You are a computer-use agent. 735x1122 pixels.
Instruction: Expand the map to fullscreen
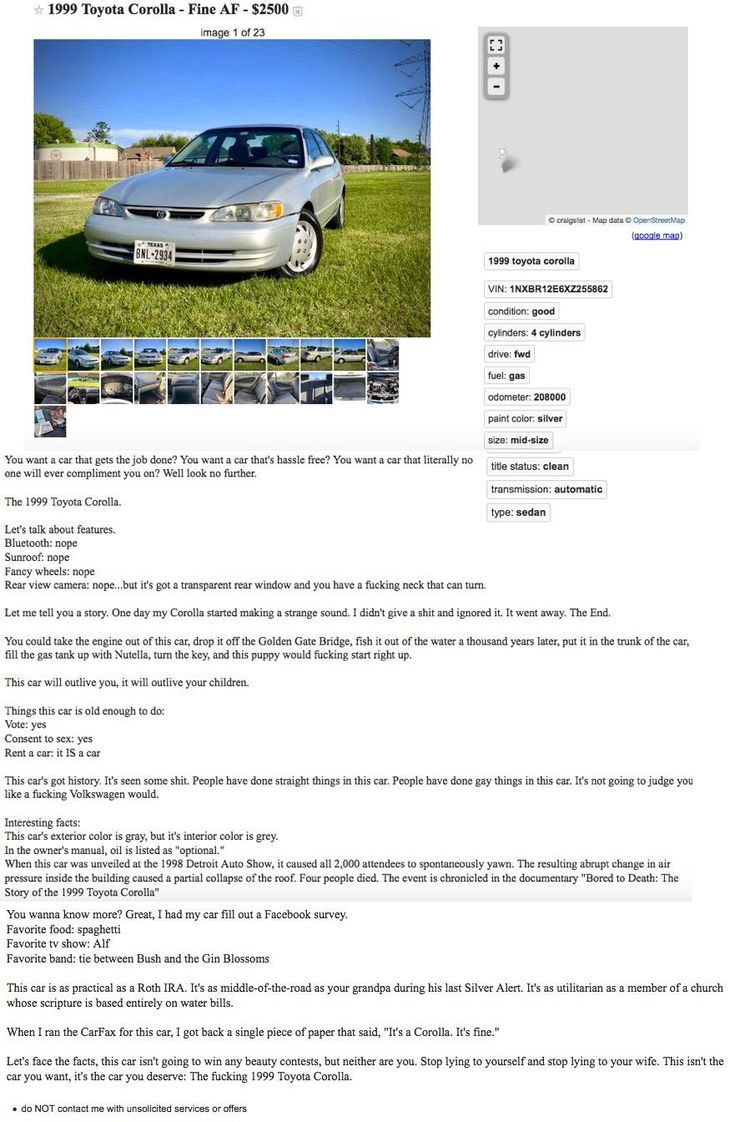coord(495,45)
